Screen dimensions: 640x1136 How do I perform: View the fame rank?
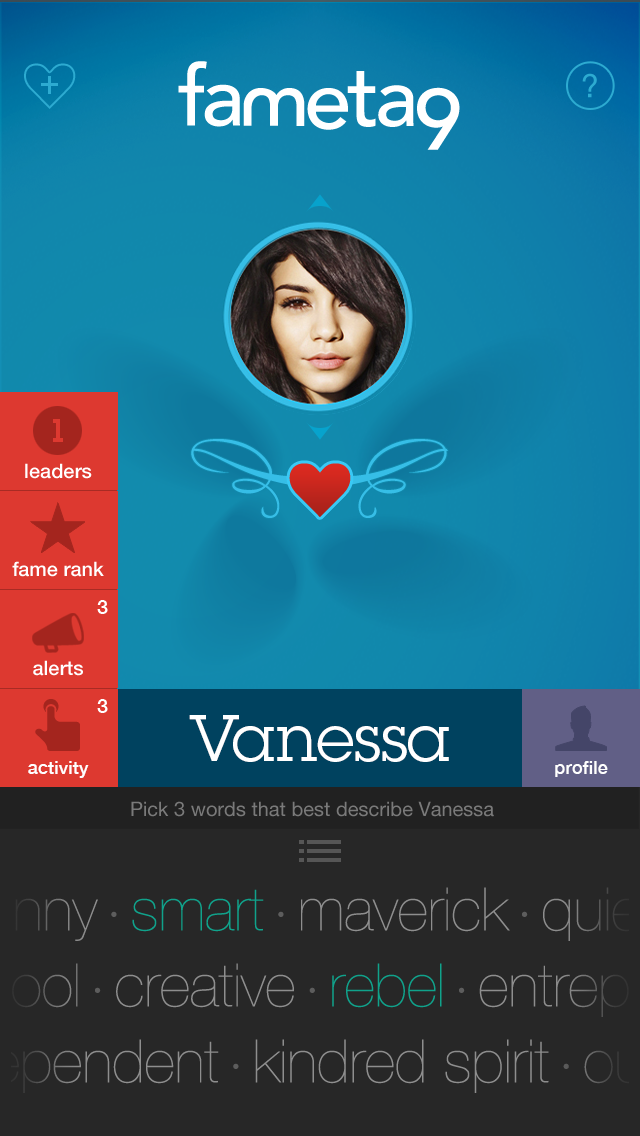[x=58, y=540]
